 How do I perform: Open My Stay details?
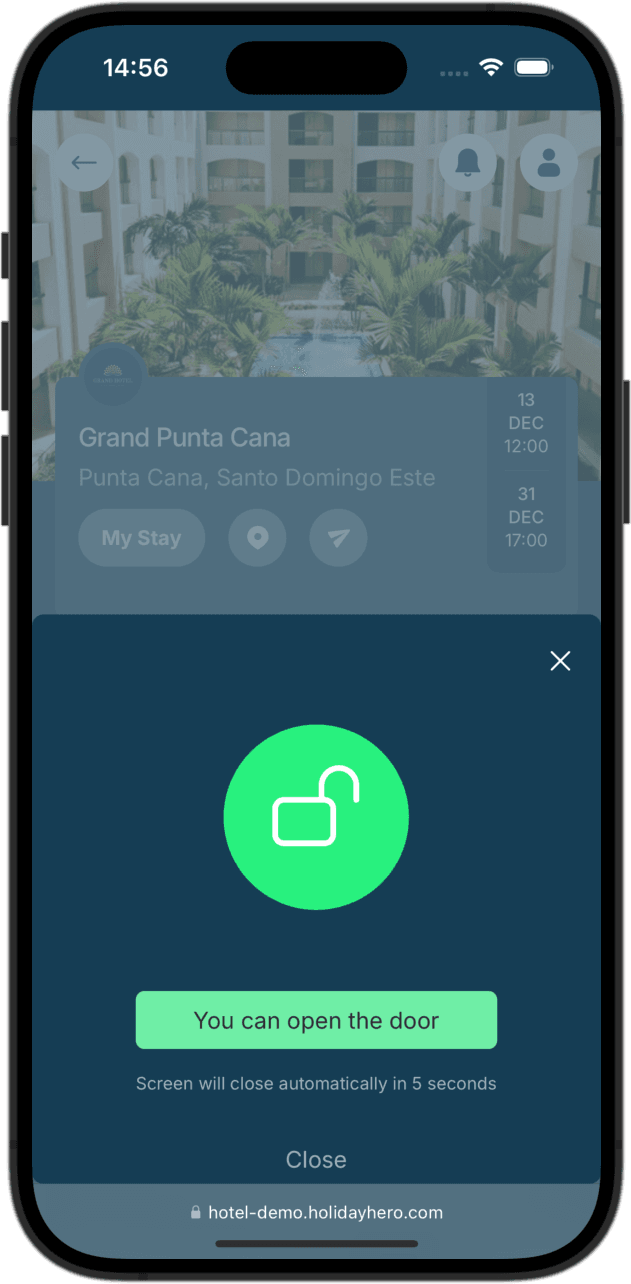click(141, 538)
